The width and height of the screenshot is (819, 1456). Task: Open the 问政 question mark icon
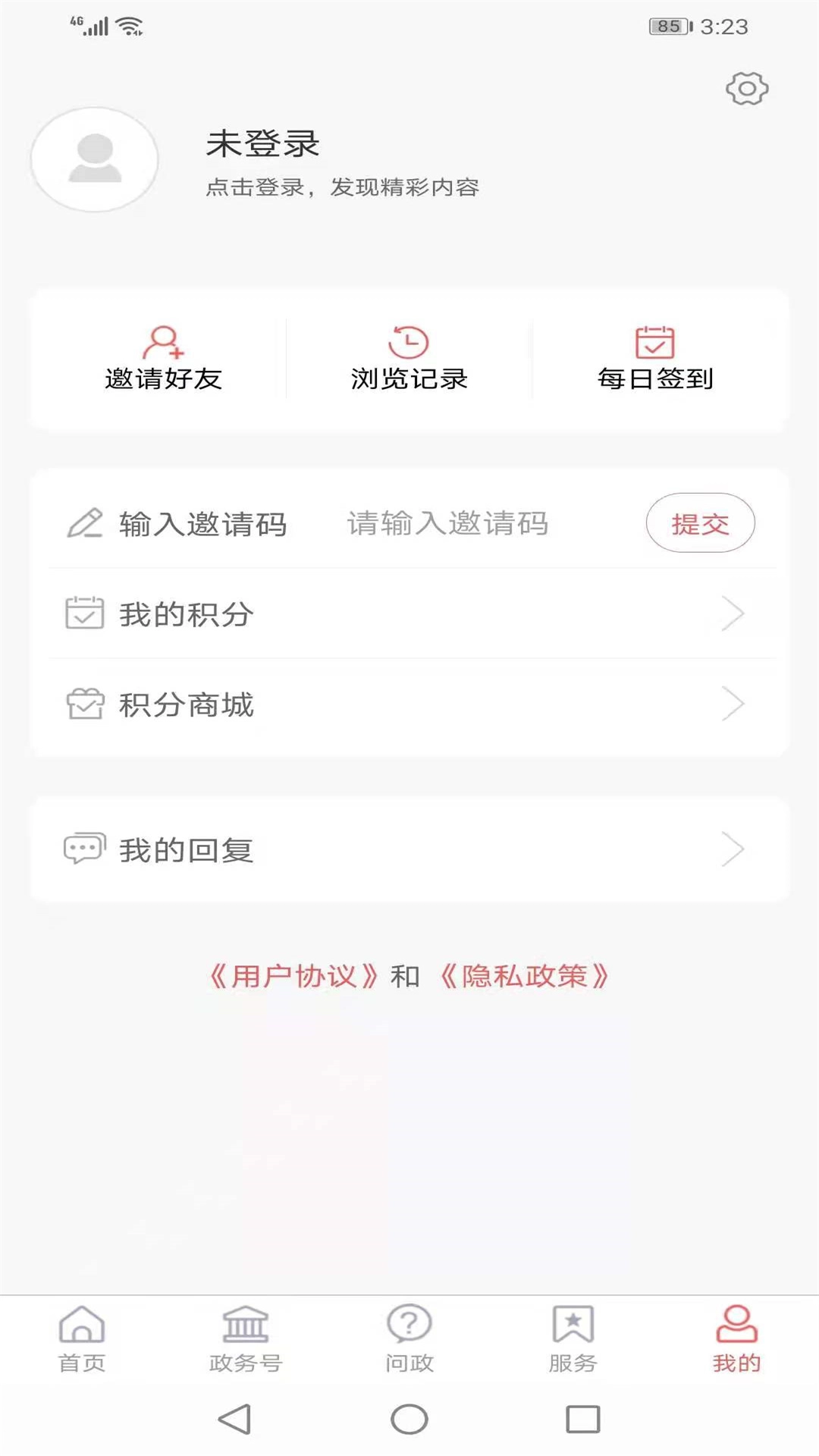408,1322
